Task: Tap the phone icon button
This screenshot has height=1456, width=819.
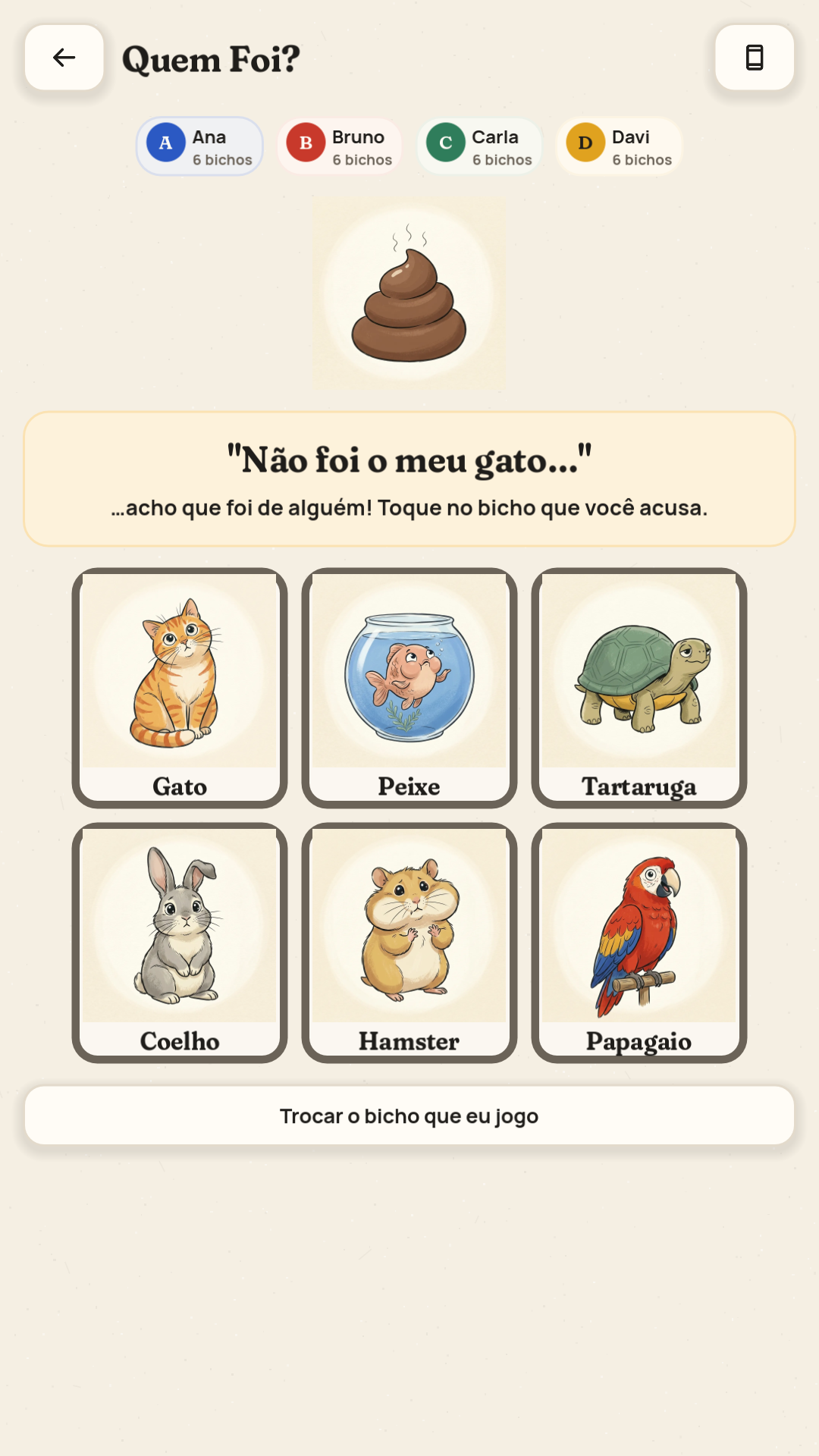Action: point(755,58)
